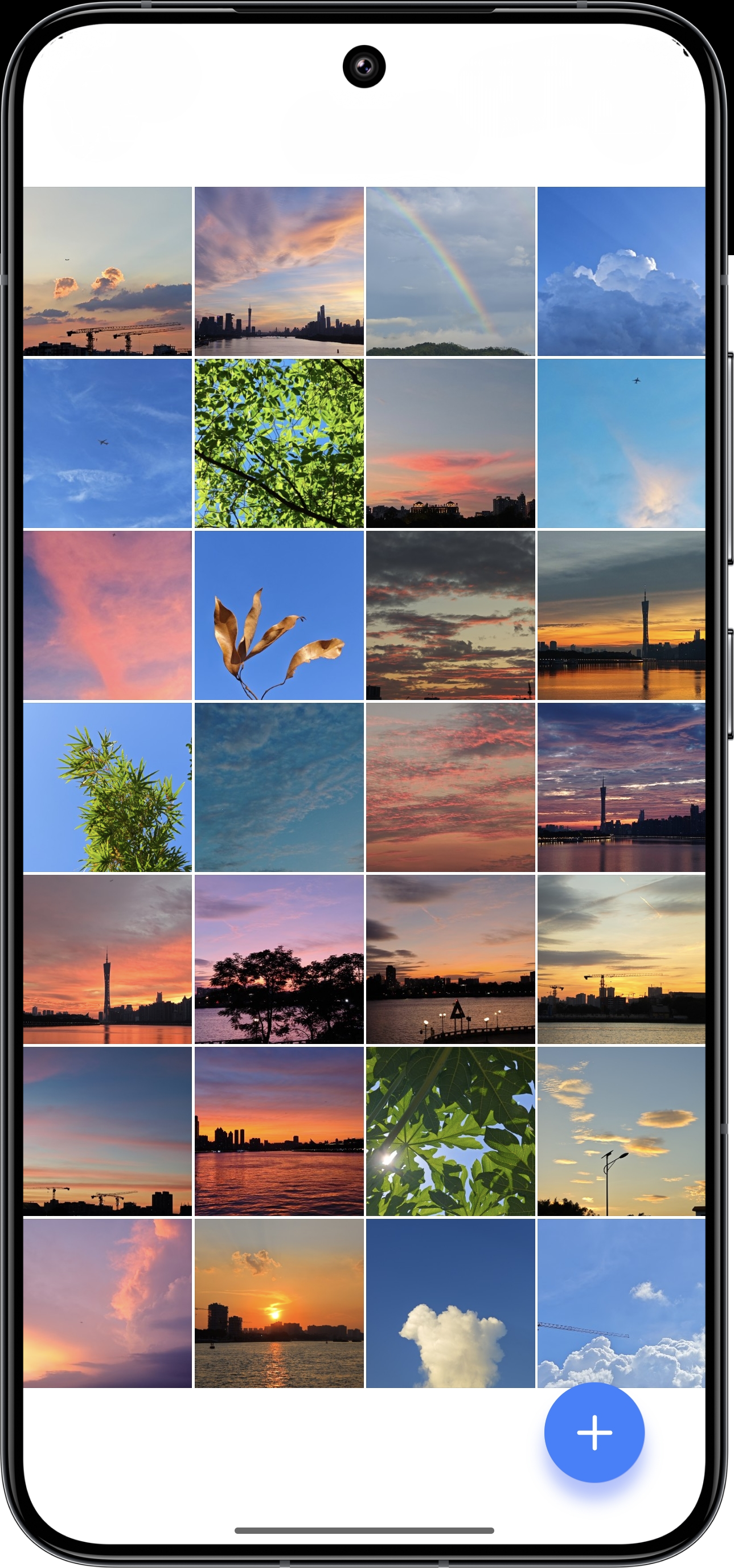Viewport: 734px width, 1568px height.
Task: View the two small orange clouds with cranes photo
Action: pos(107,271)
